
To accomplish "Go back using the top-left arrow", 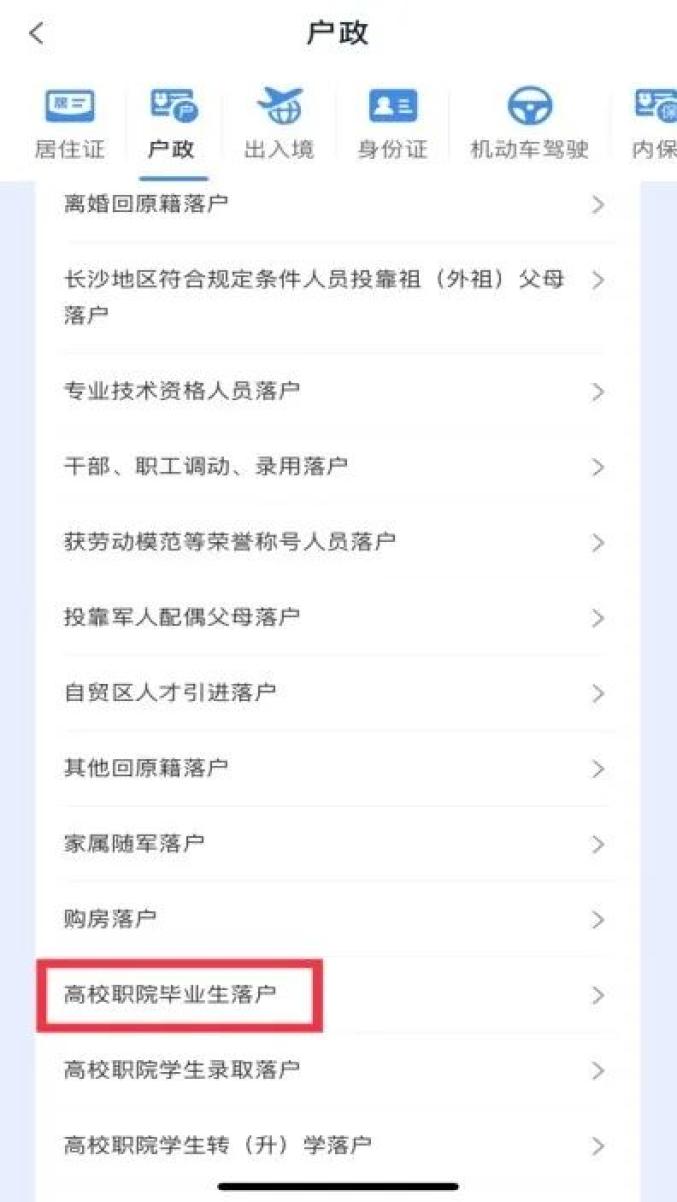I will tap(36, 33).
